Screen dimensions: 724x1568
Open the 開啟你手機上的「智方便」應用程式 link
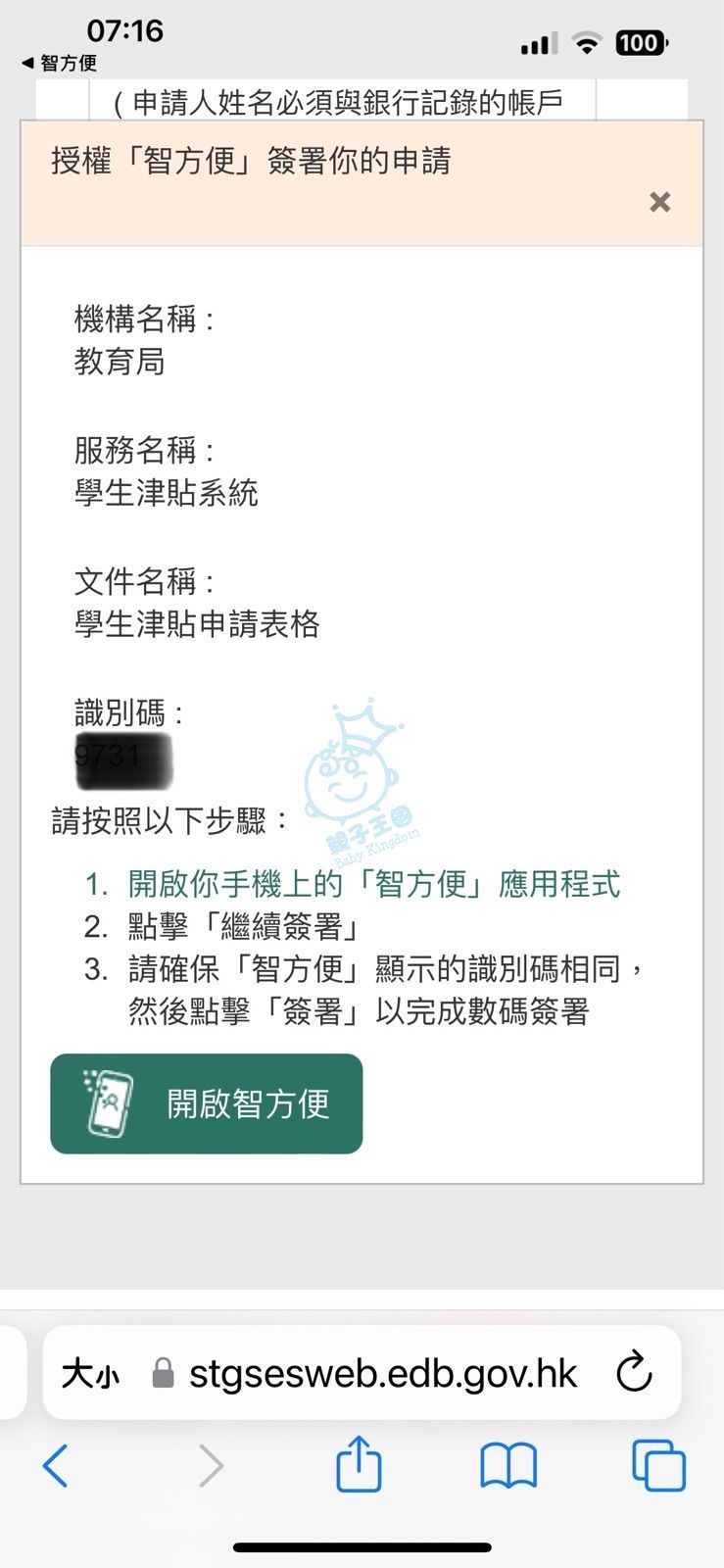coord(373,884)
